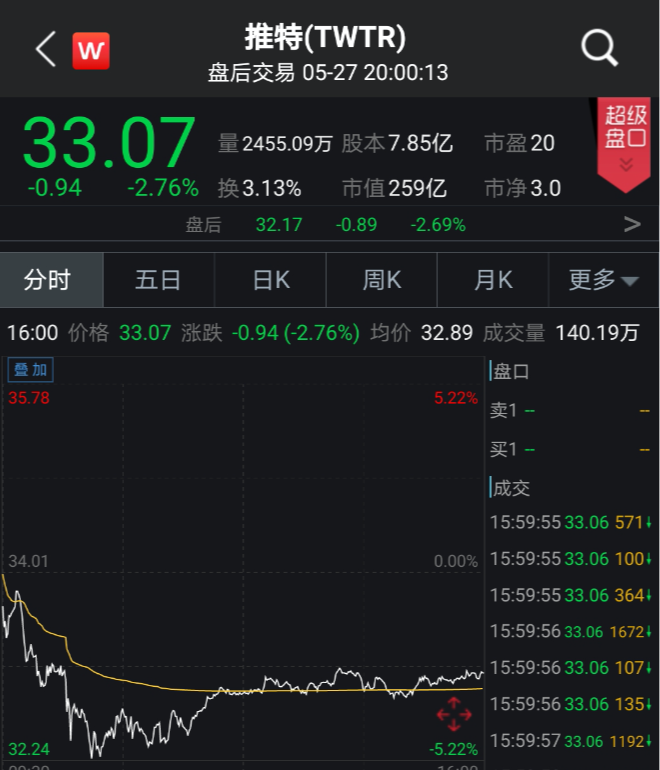Viewport: 660px width, 770px height.
Task: Open the stock search magnifier
Action: point(599,47)
